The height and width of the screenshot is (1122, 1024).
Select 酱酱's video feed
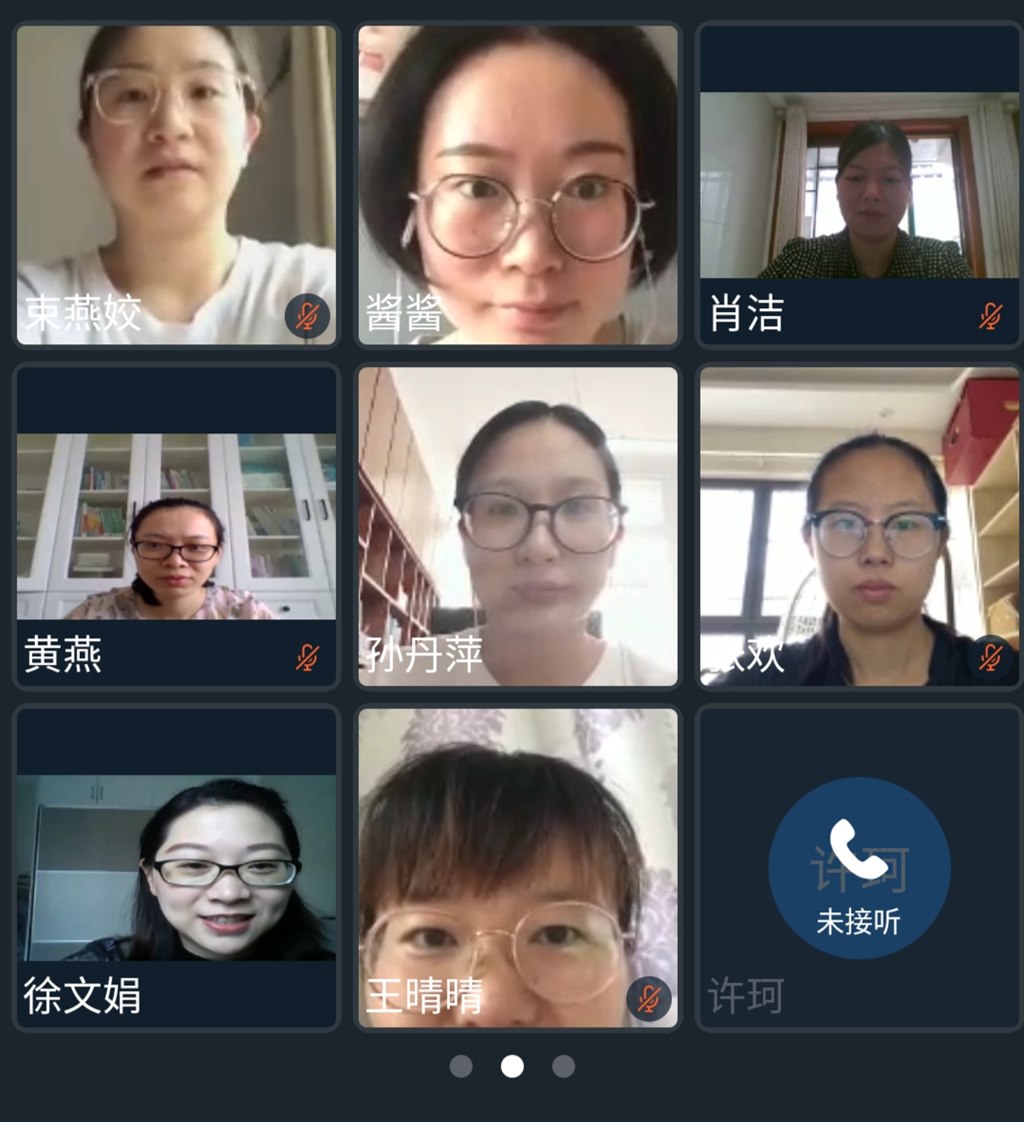518,185
